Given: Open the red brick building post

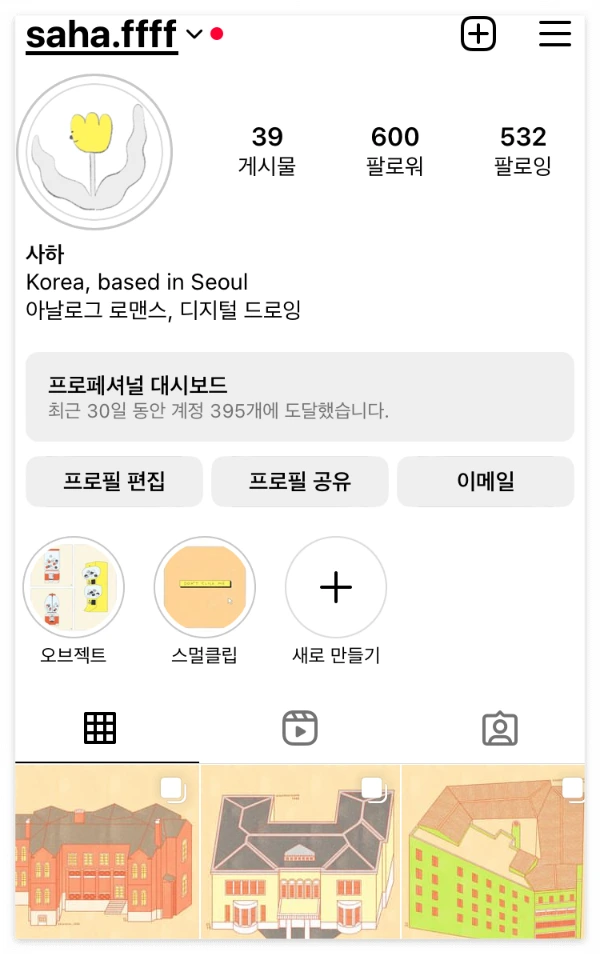Looking at the screenshot, I should click(x=107, y=852).
